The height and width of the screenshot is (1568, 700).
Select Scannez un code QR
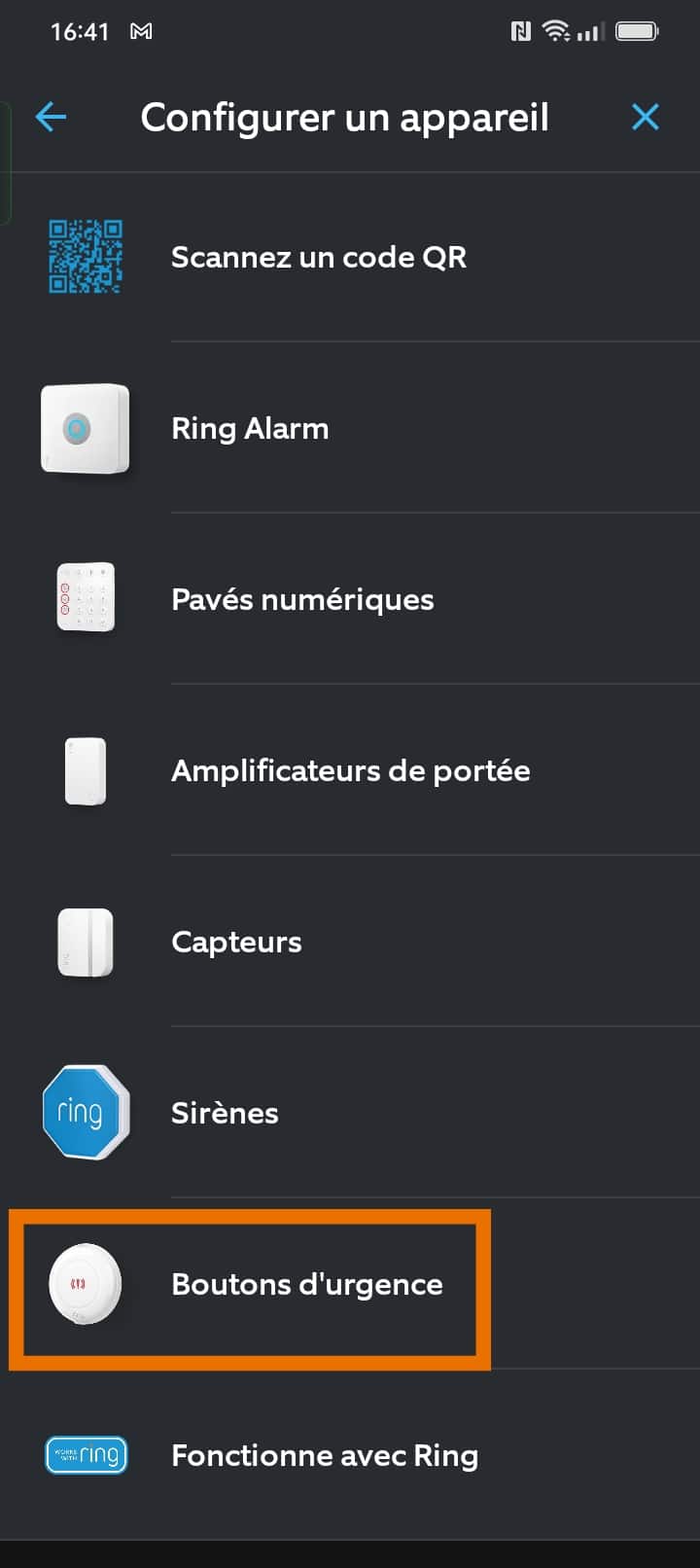tap(350, 258)
